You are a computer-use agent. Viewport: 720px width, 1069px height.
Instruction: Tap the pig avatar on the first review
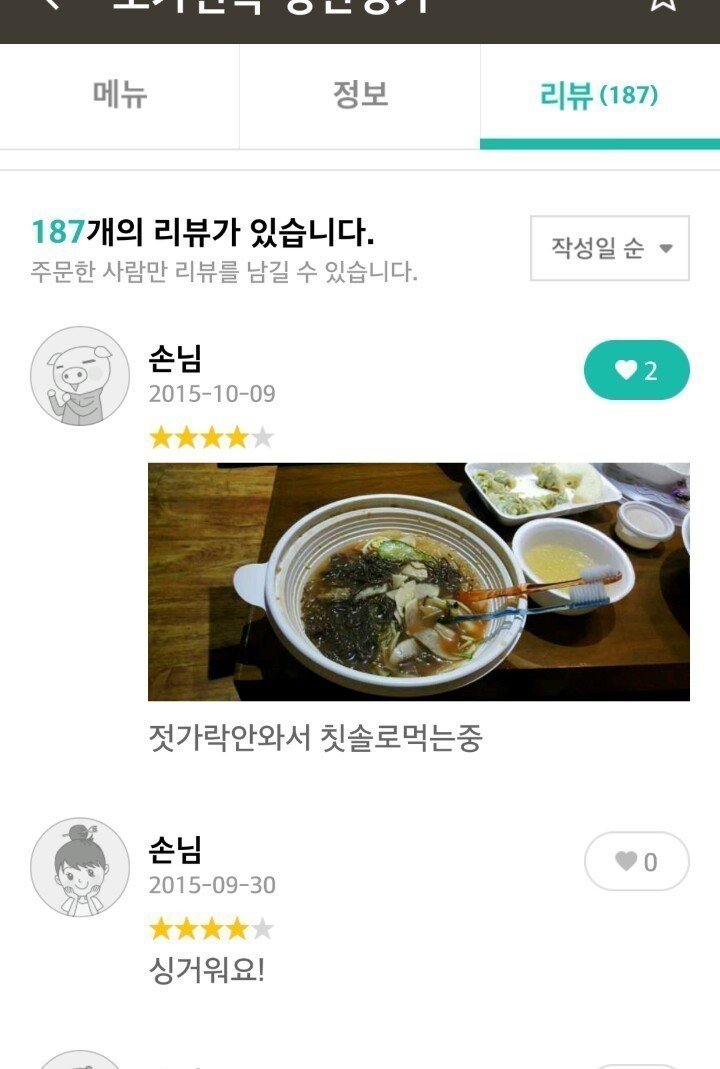75,370
